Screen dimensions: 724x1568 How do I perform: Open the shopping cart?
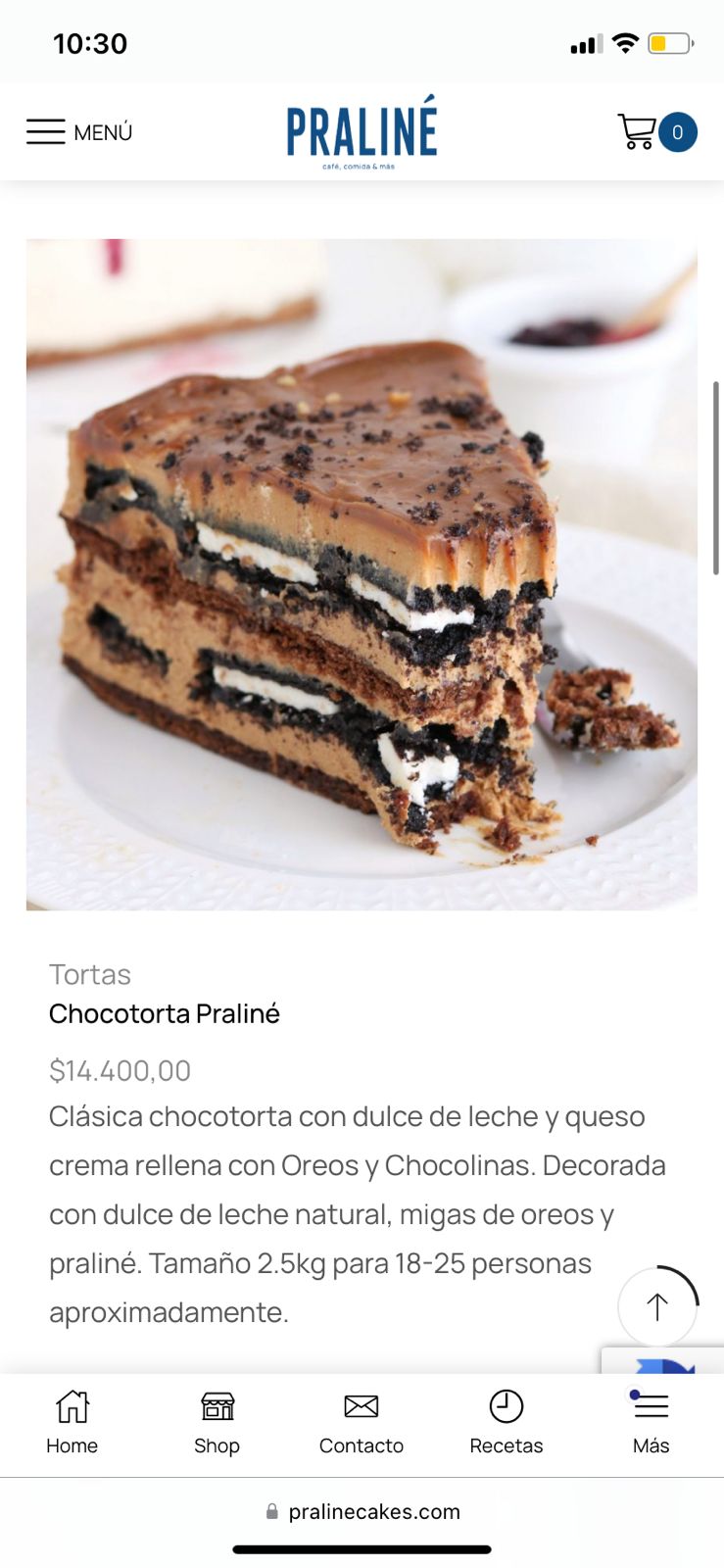tap(656, 132)
